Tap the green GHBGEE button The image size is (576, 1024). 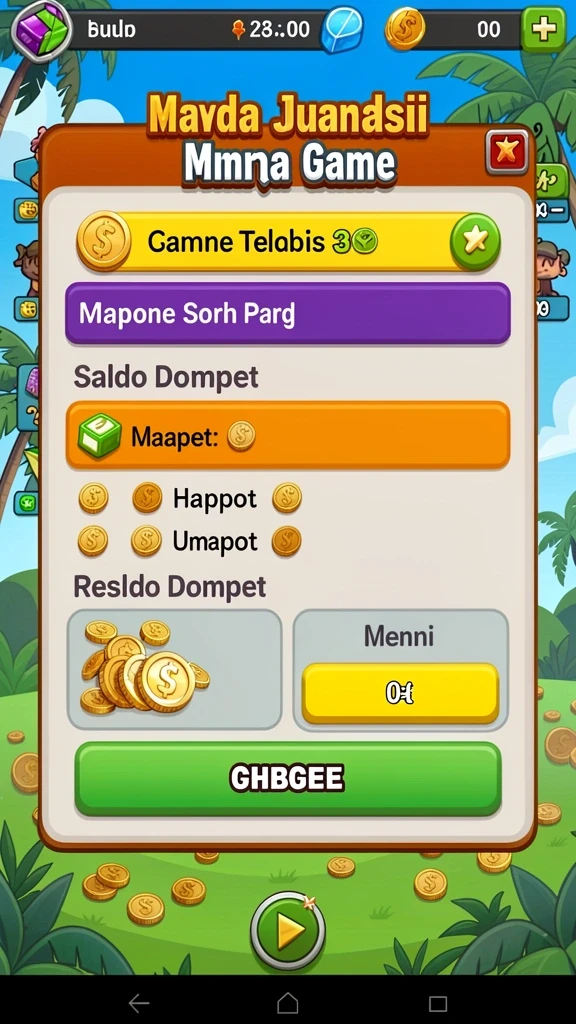pos(288,778)
